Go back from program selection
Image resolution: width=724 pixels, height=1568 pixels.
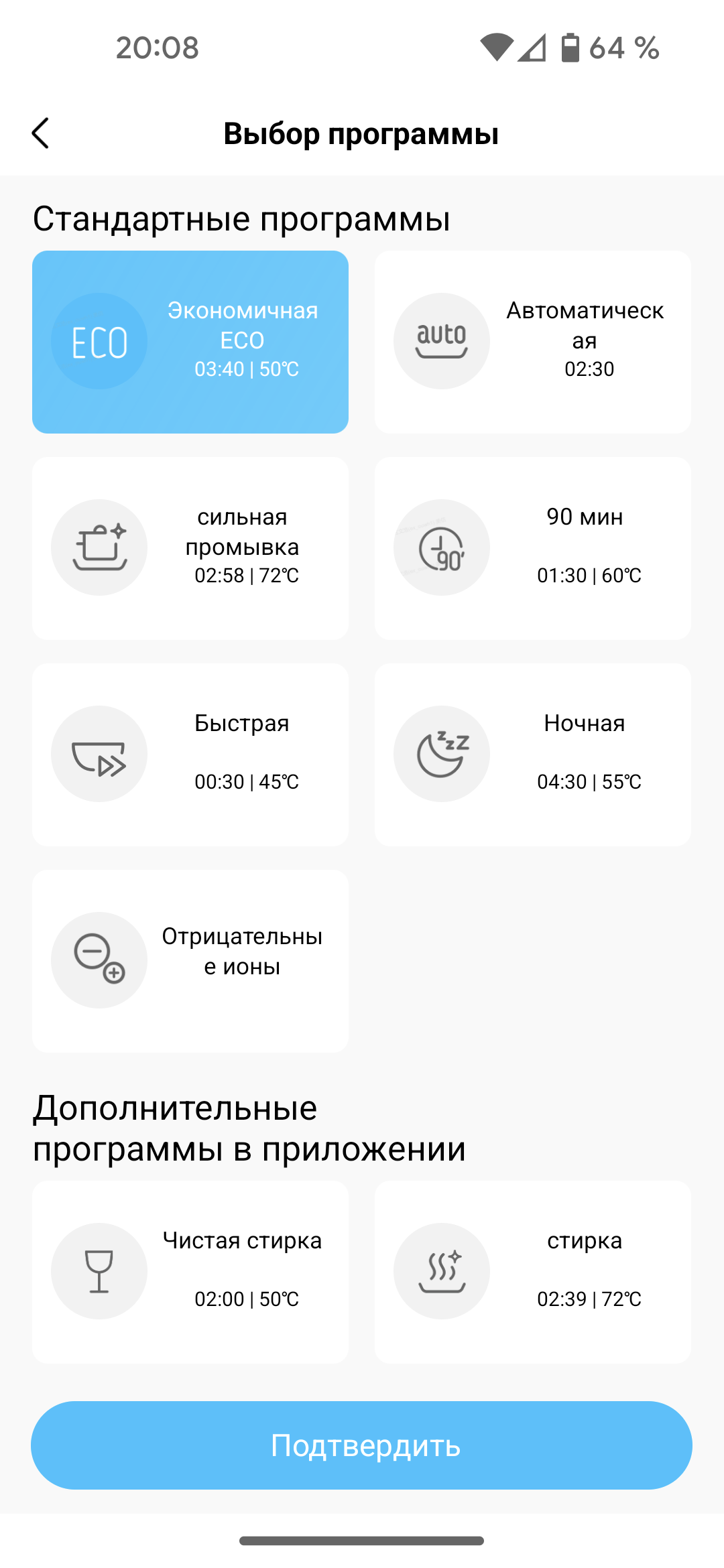click(41, 133)
